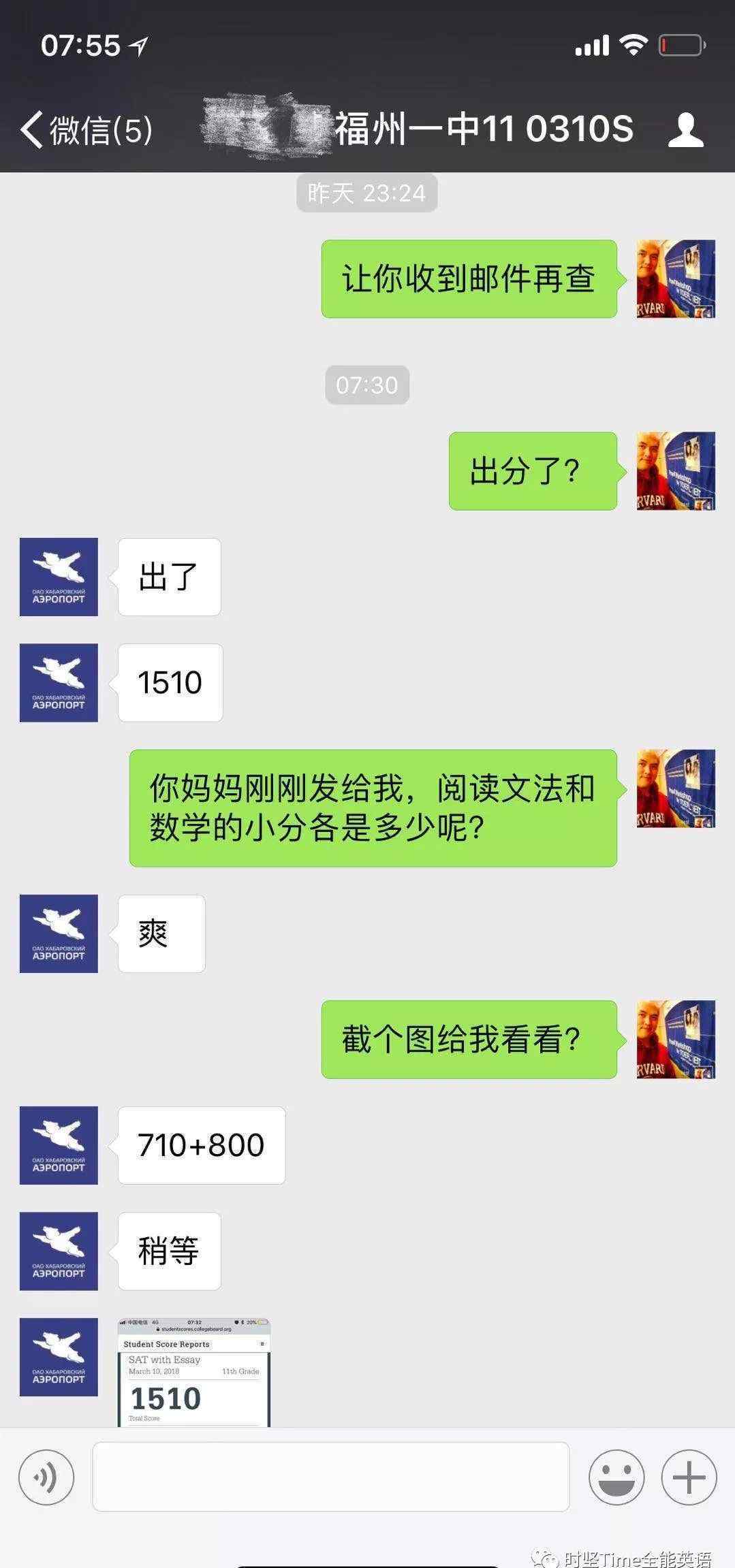View the contact's avatar next to 稍等

click(x=59, y=1251)
